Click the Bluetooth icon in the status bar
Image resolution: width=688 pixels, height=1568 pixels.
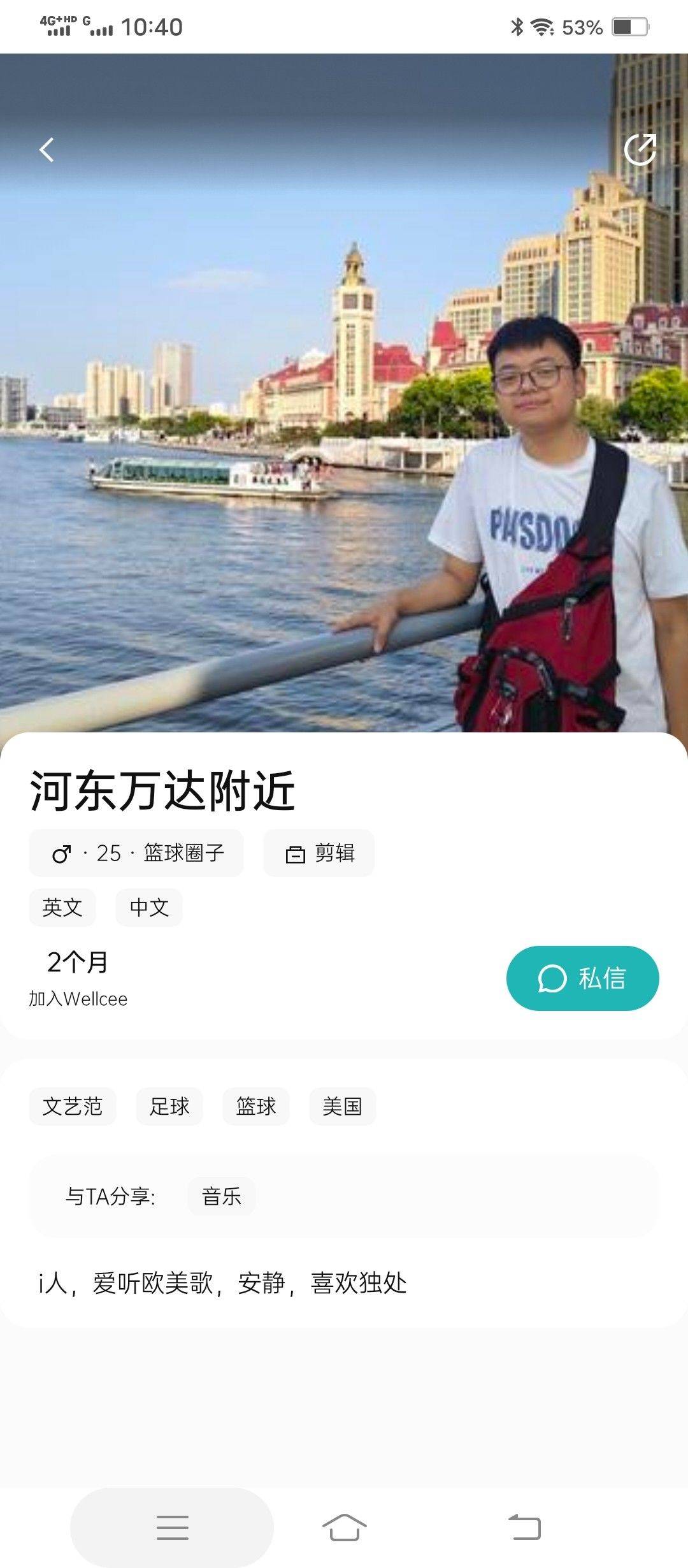(516, 27)
